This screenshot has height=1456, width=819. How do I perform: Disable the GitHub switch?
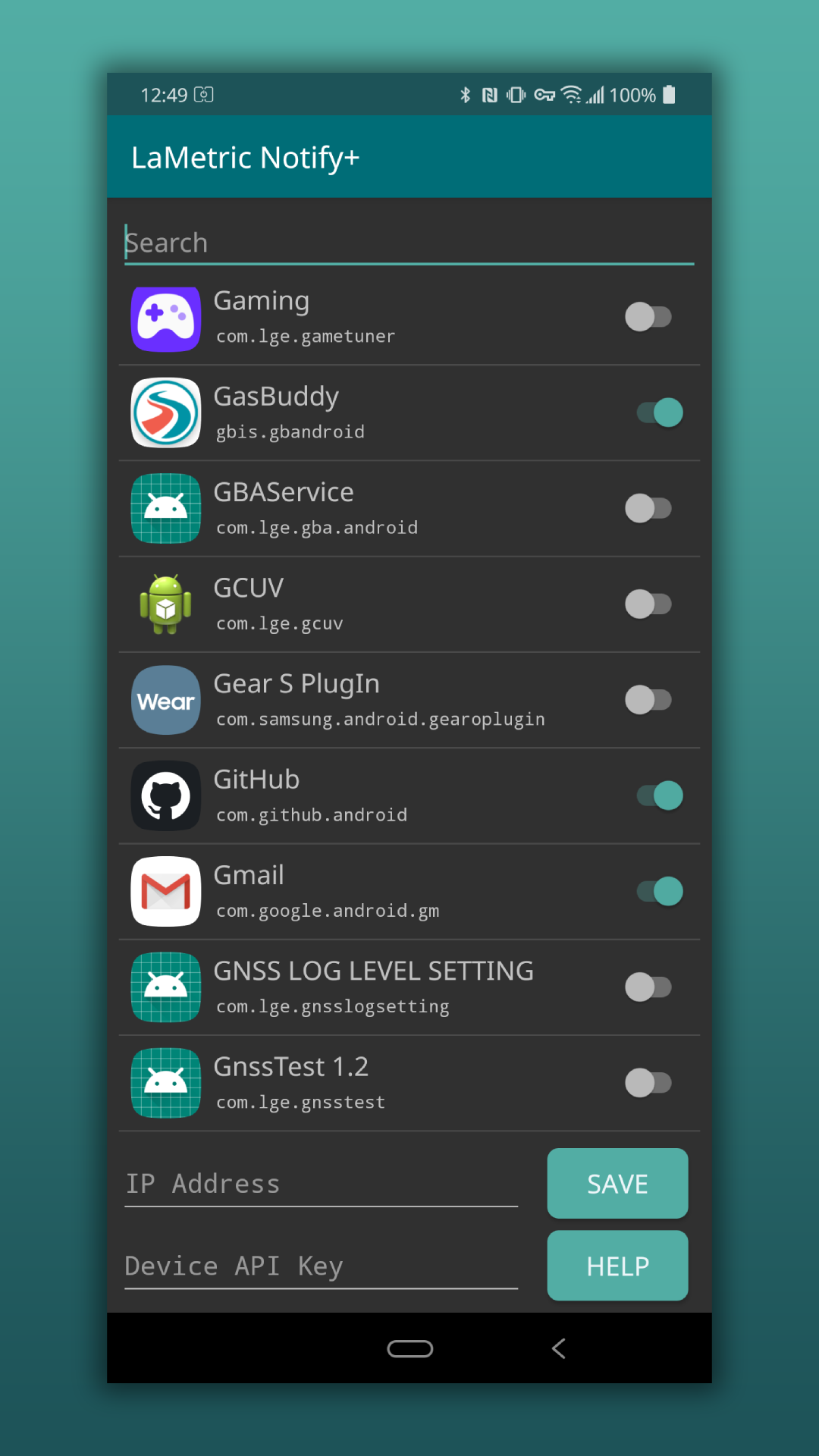[x=660, y=795]
